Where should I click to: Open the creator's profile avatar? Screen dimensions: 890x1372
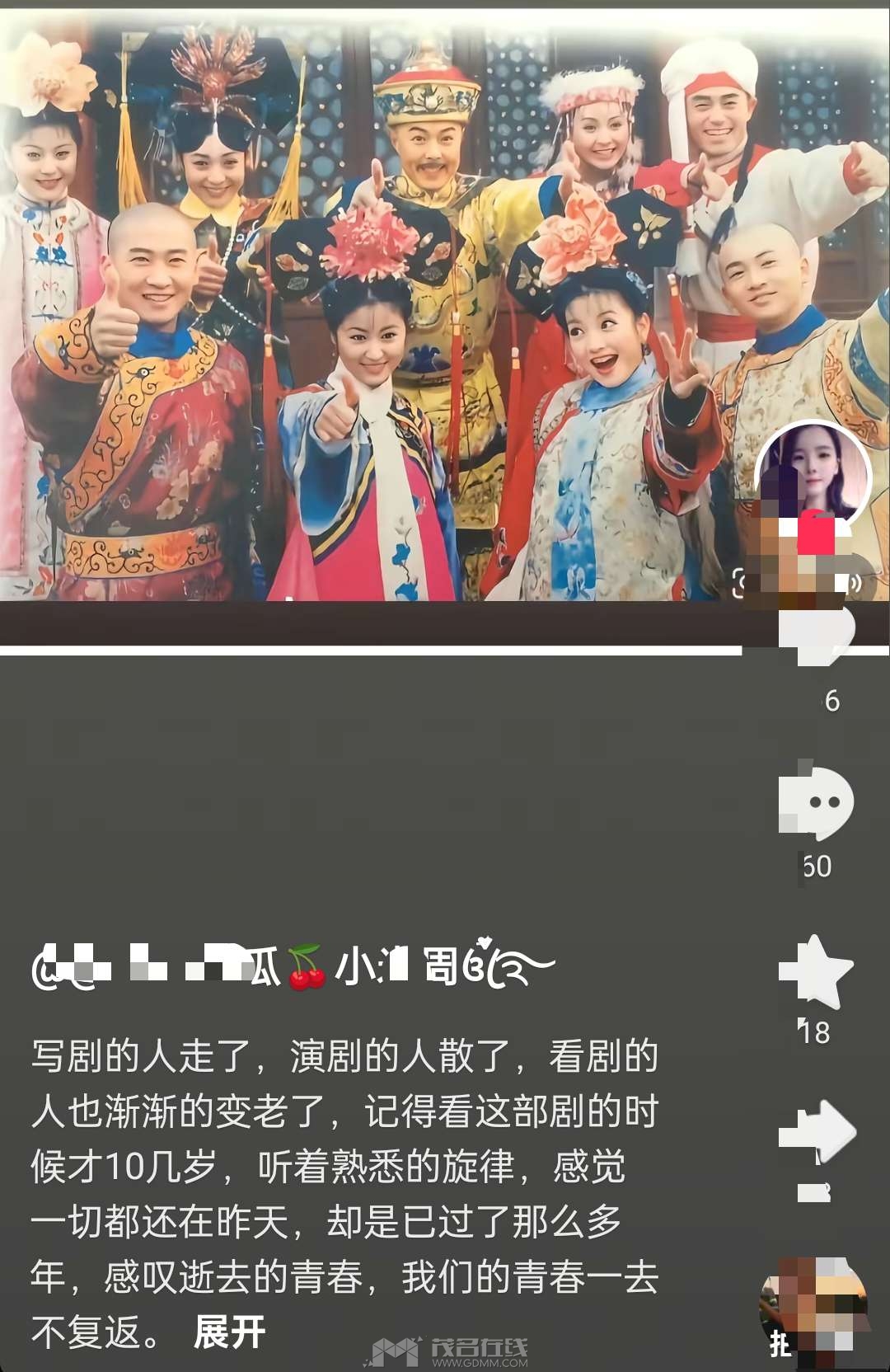(x=813, y=472)
